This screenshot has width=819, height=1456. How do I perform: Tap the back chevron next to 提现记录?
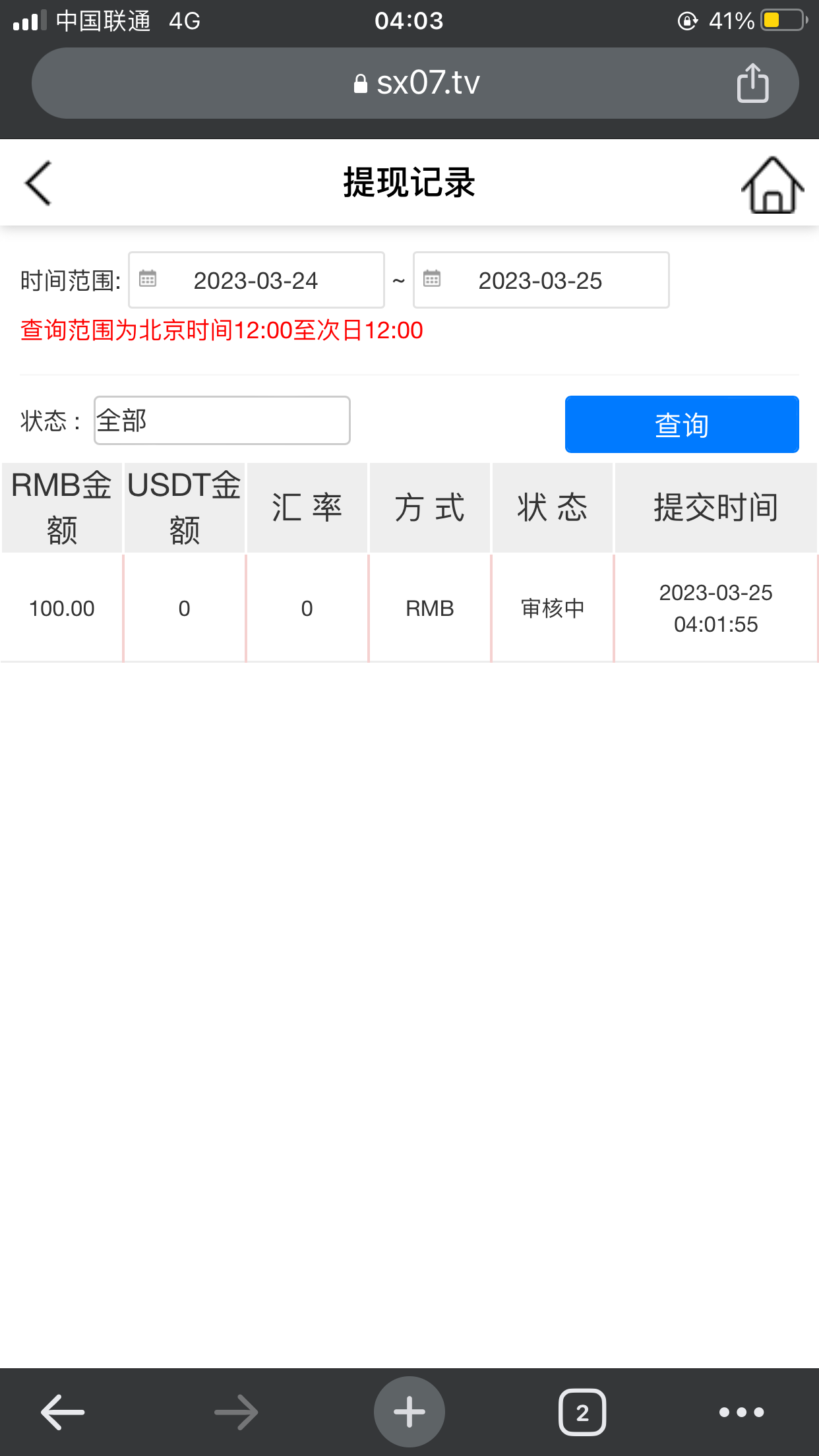(x=38, y=183)
